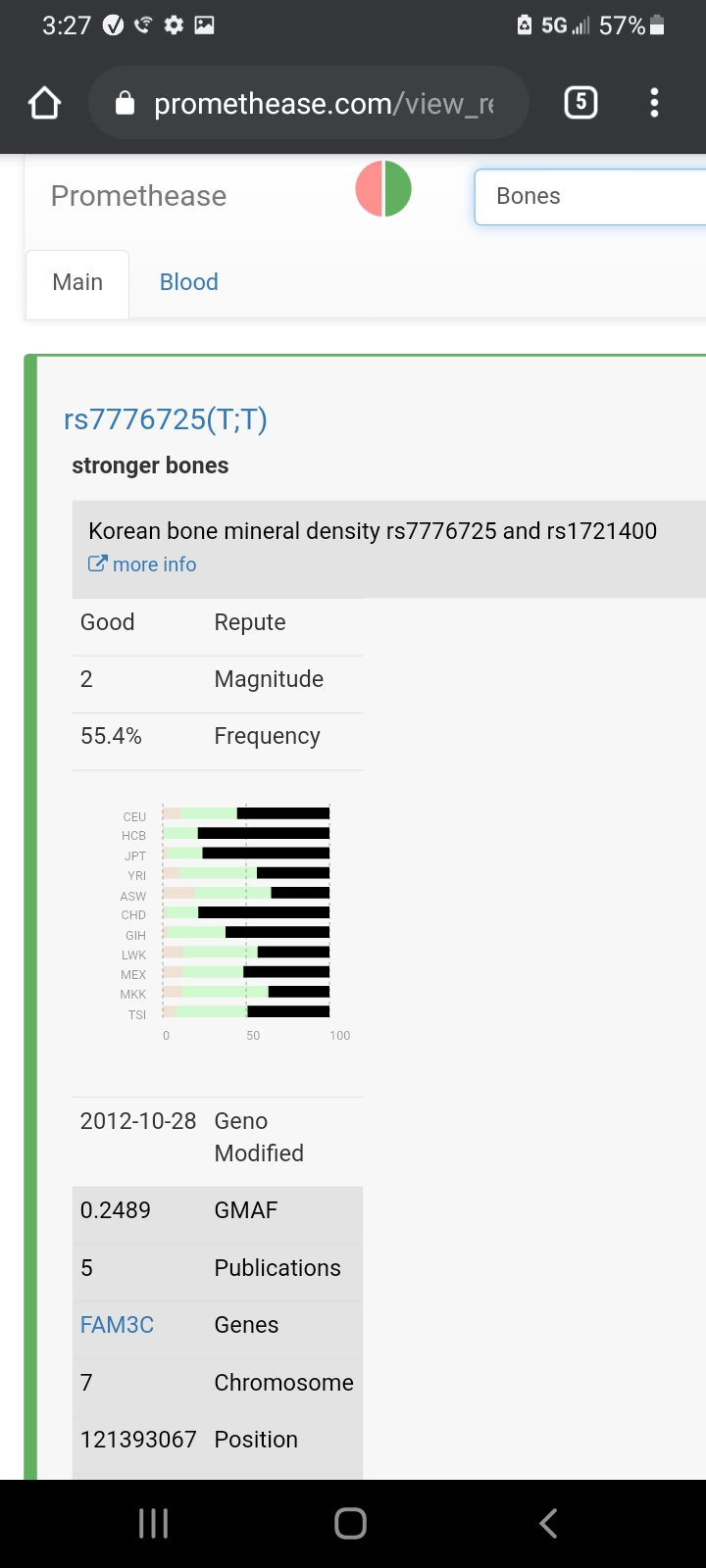This screenshot has height=1568, width=706.
Task: Open the recent apps view
Action: (154, 1523)
